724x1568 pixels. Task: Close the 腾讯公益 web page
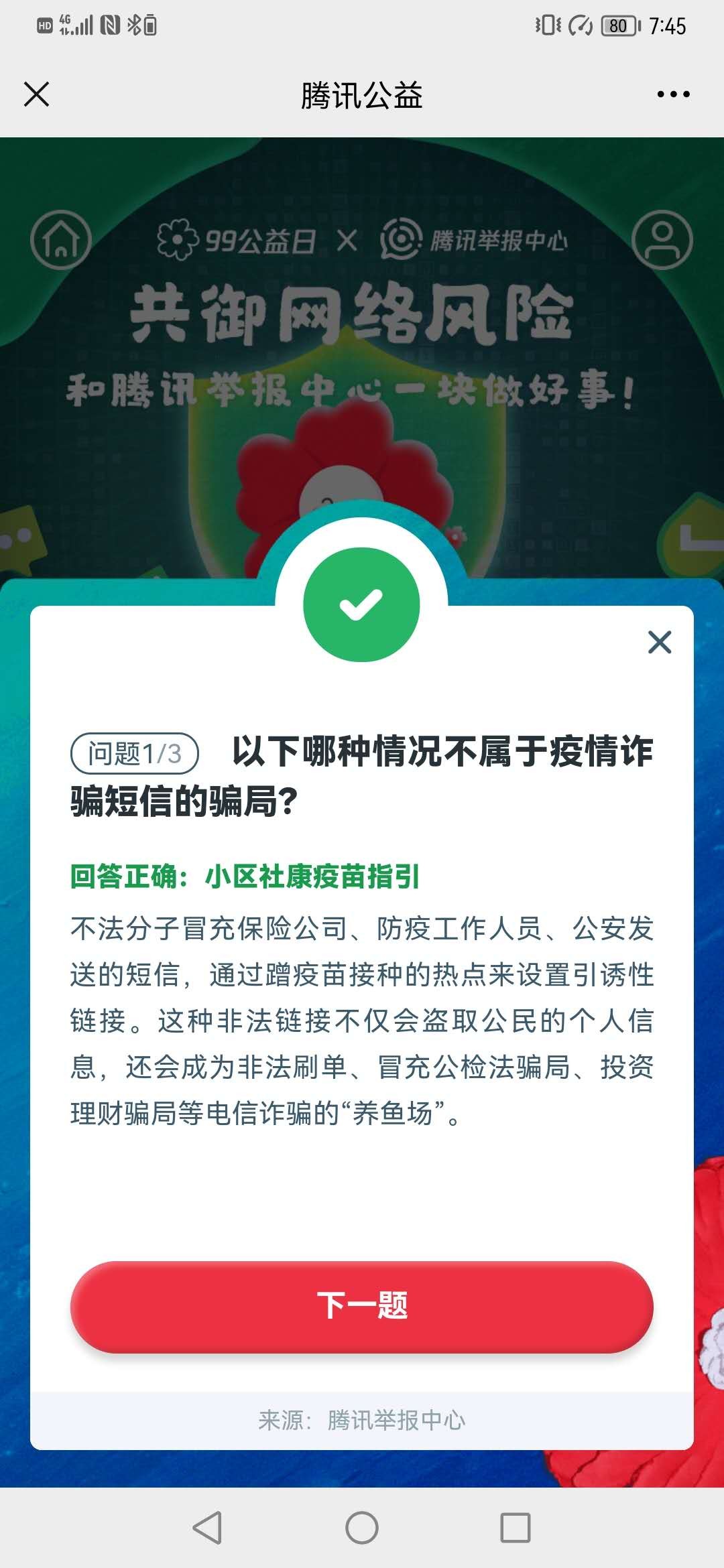[37, 94]
